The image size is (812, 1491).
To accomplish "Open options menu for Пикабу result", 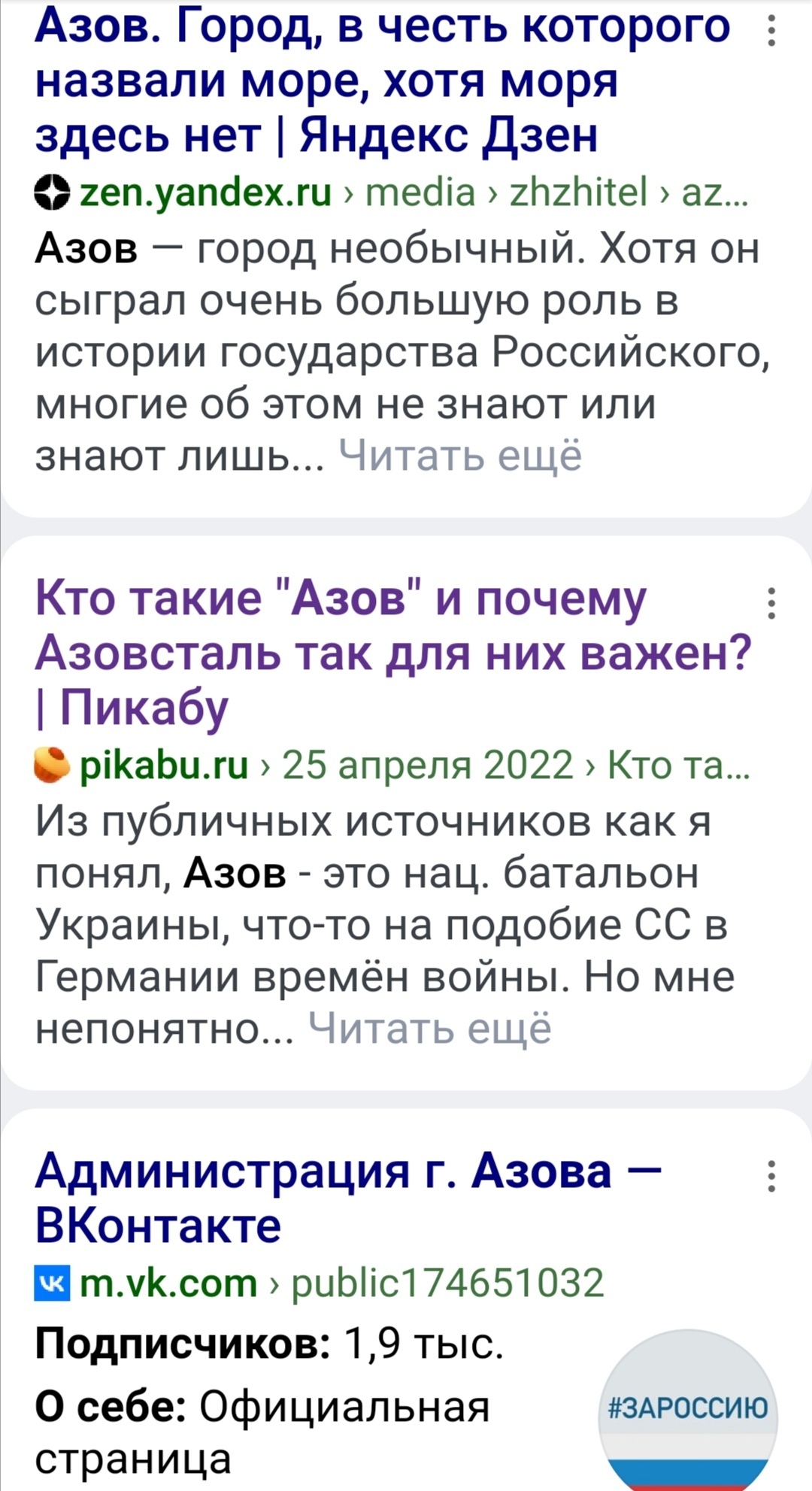I will (771, 603).
